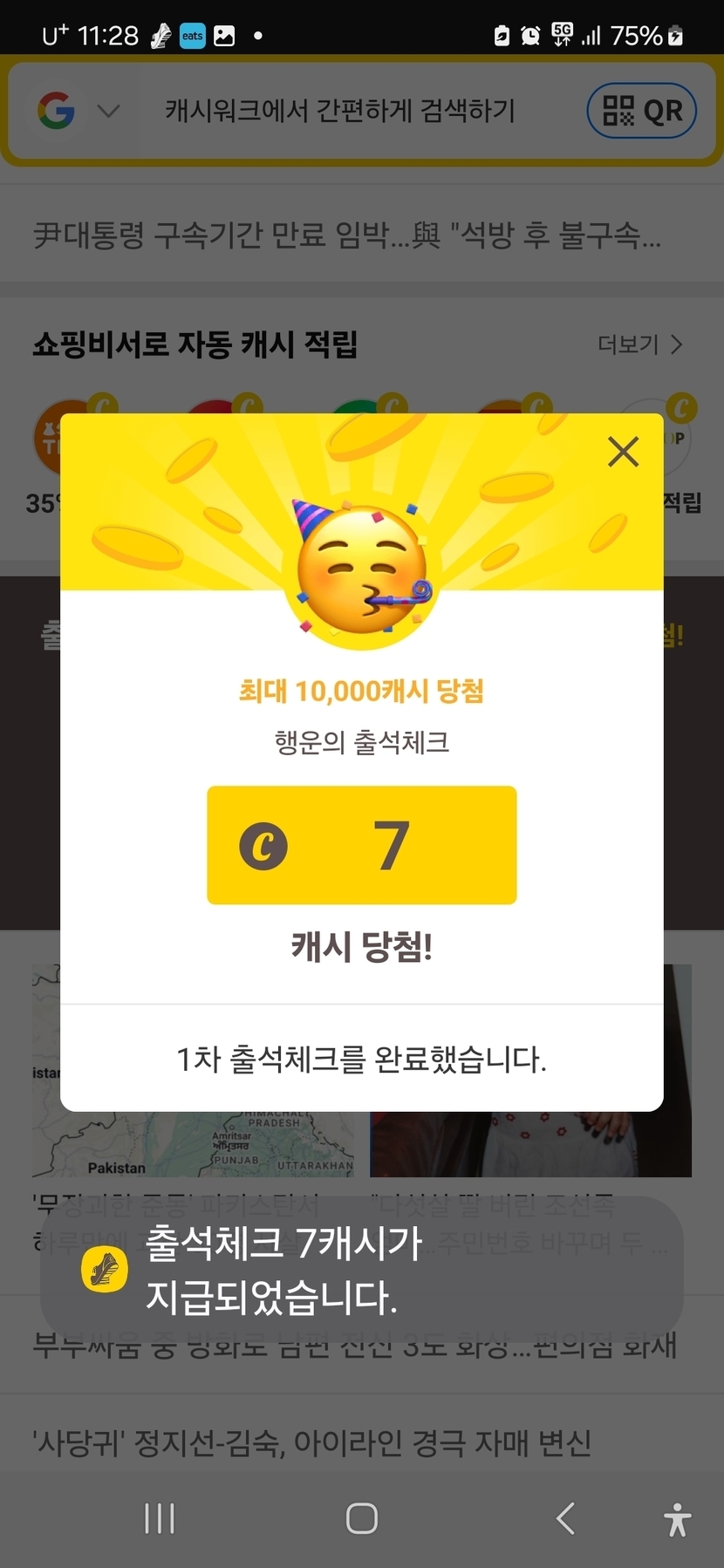The image size is (724, 1568).
Task: Go to the phone home screen
Action: coord(361,1518)
